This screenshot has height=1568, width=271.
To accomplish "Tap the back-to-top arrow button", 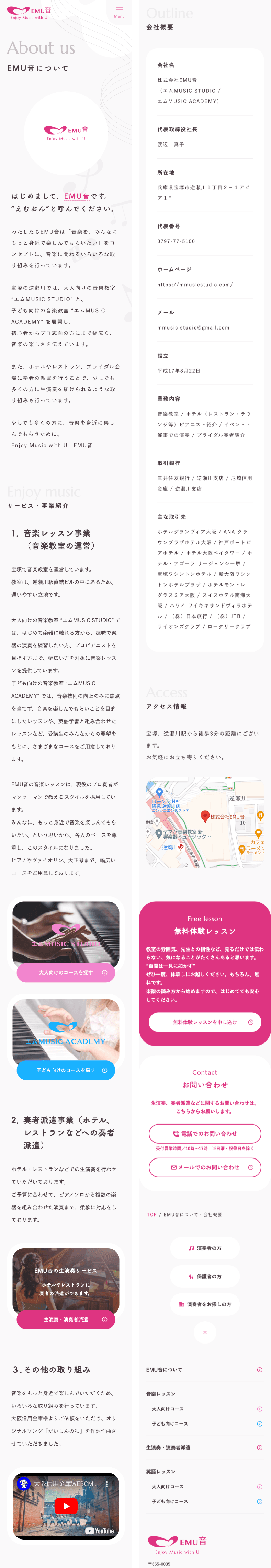I will pyautogui.click(x=205, y=1333).
